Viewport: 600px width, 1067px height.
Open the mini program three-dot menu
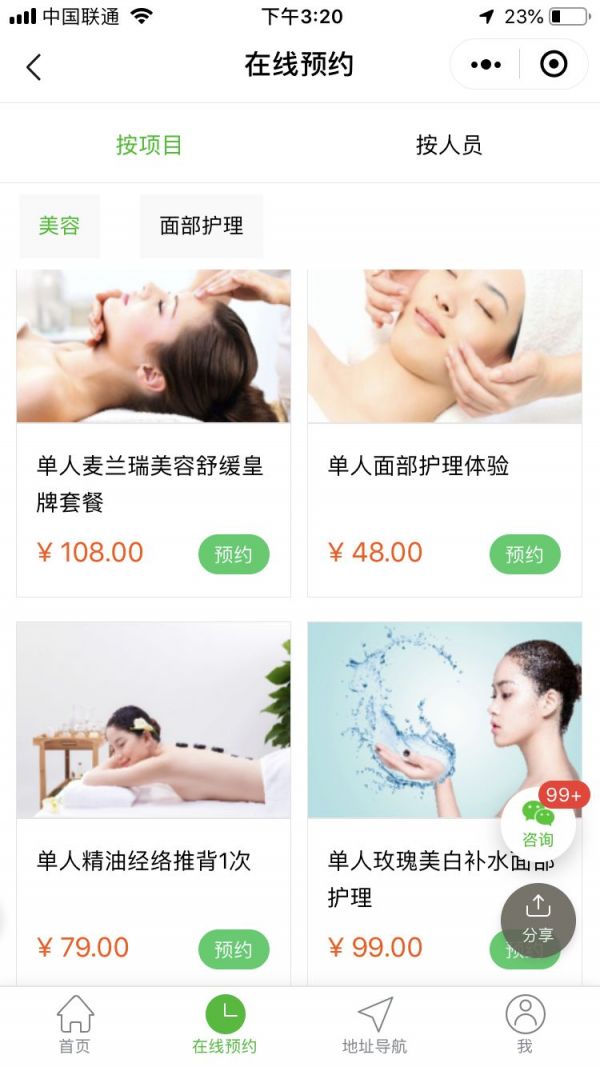[486, 65]
